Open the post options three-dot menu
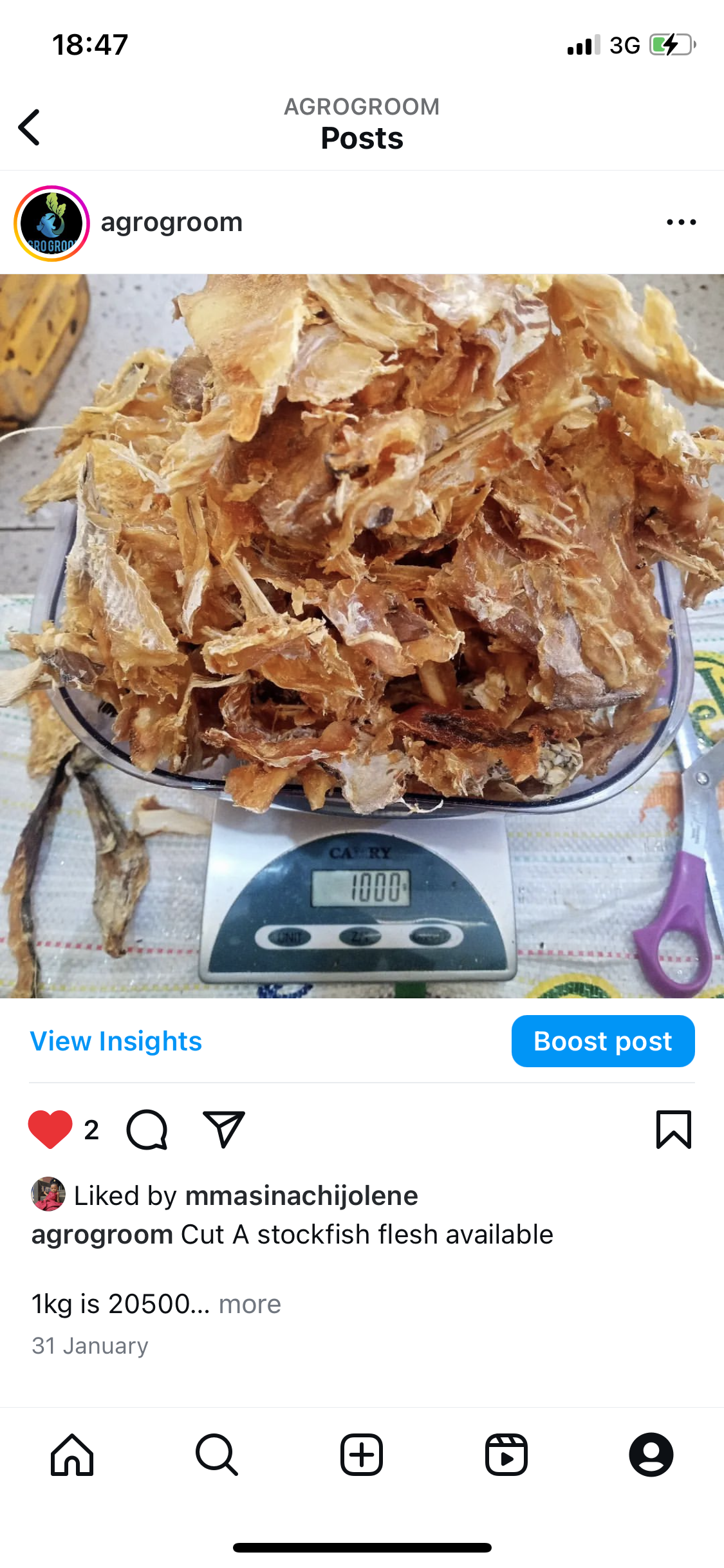Image resolution: width=724 pixels, height=1568 pixels. coord(680,221)
